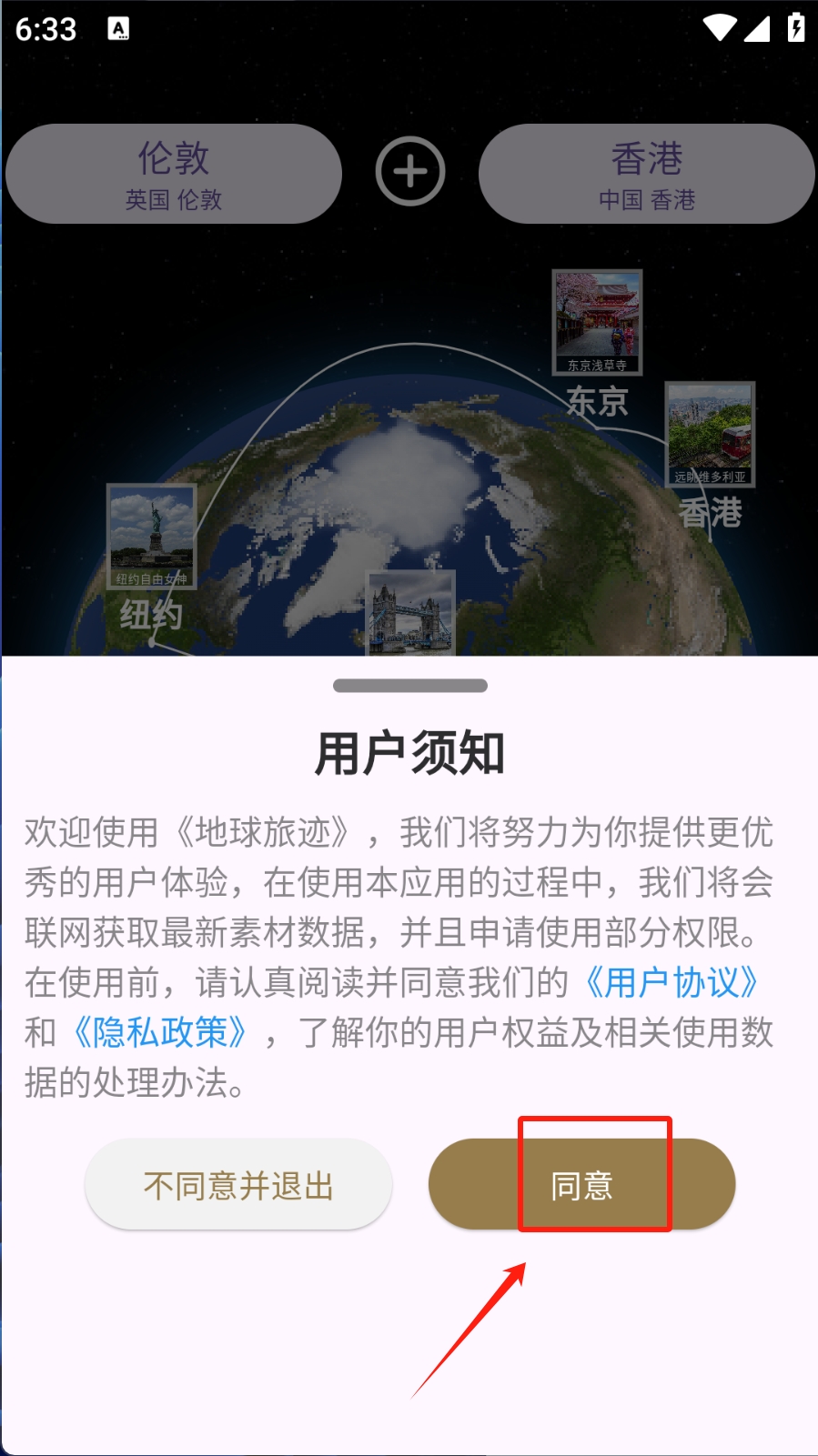
Task: Open the 《用户协议》 link
Action: pos(672,982)
